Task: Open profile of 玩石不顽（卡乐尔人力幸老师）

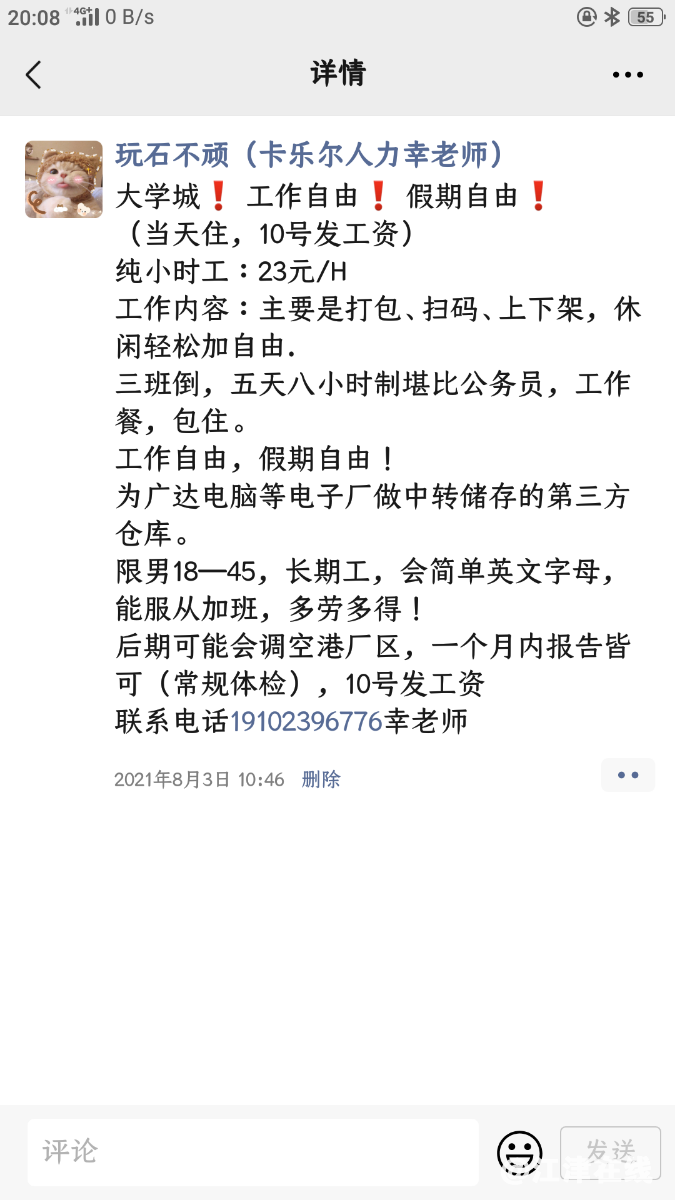Action: coord(310,155)
